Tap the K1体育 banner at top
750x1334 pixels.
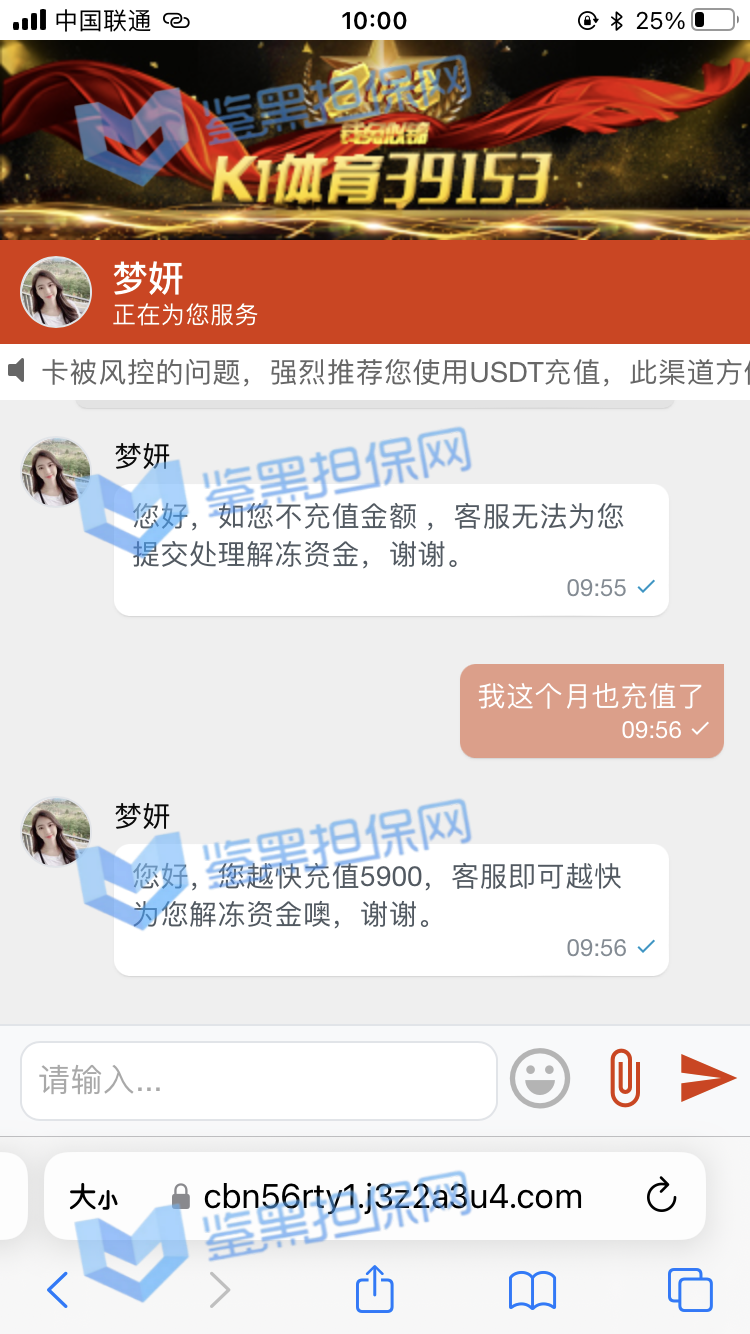(375, 140)
